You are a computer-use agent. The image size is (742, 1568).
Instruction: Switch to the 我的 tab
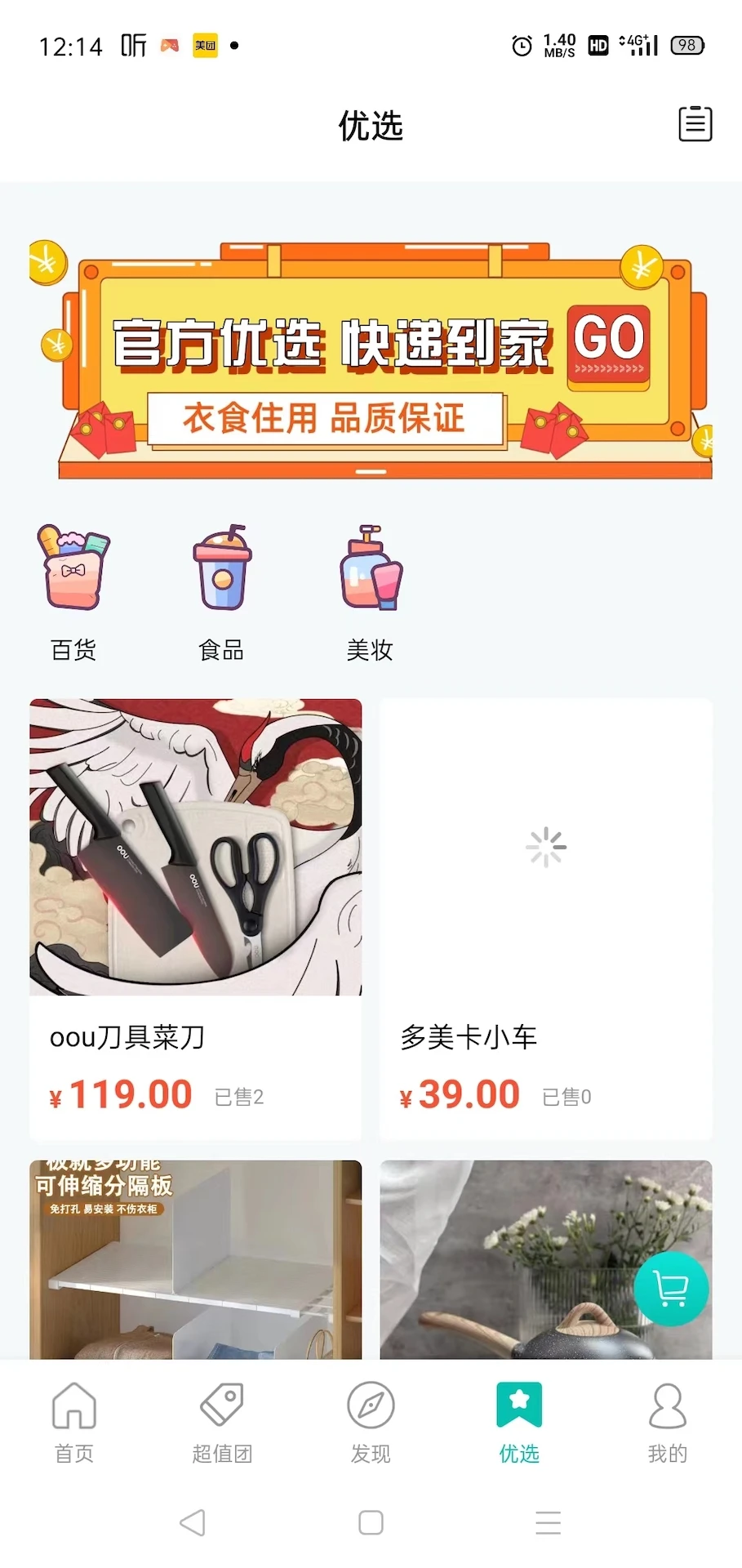point(667,1421)
